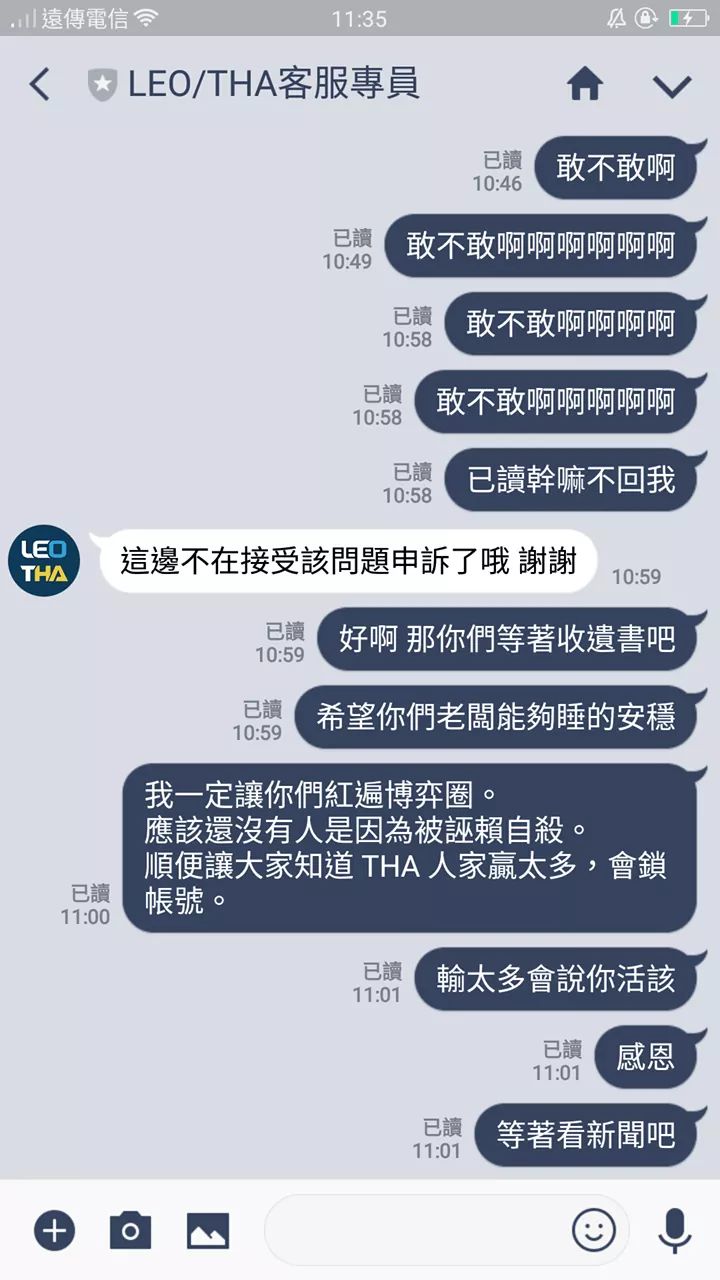Open the camera to take a photo
The width and height of the screenshot is (720, 1280).
(130, 1230)
